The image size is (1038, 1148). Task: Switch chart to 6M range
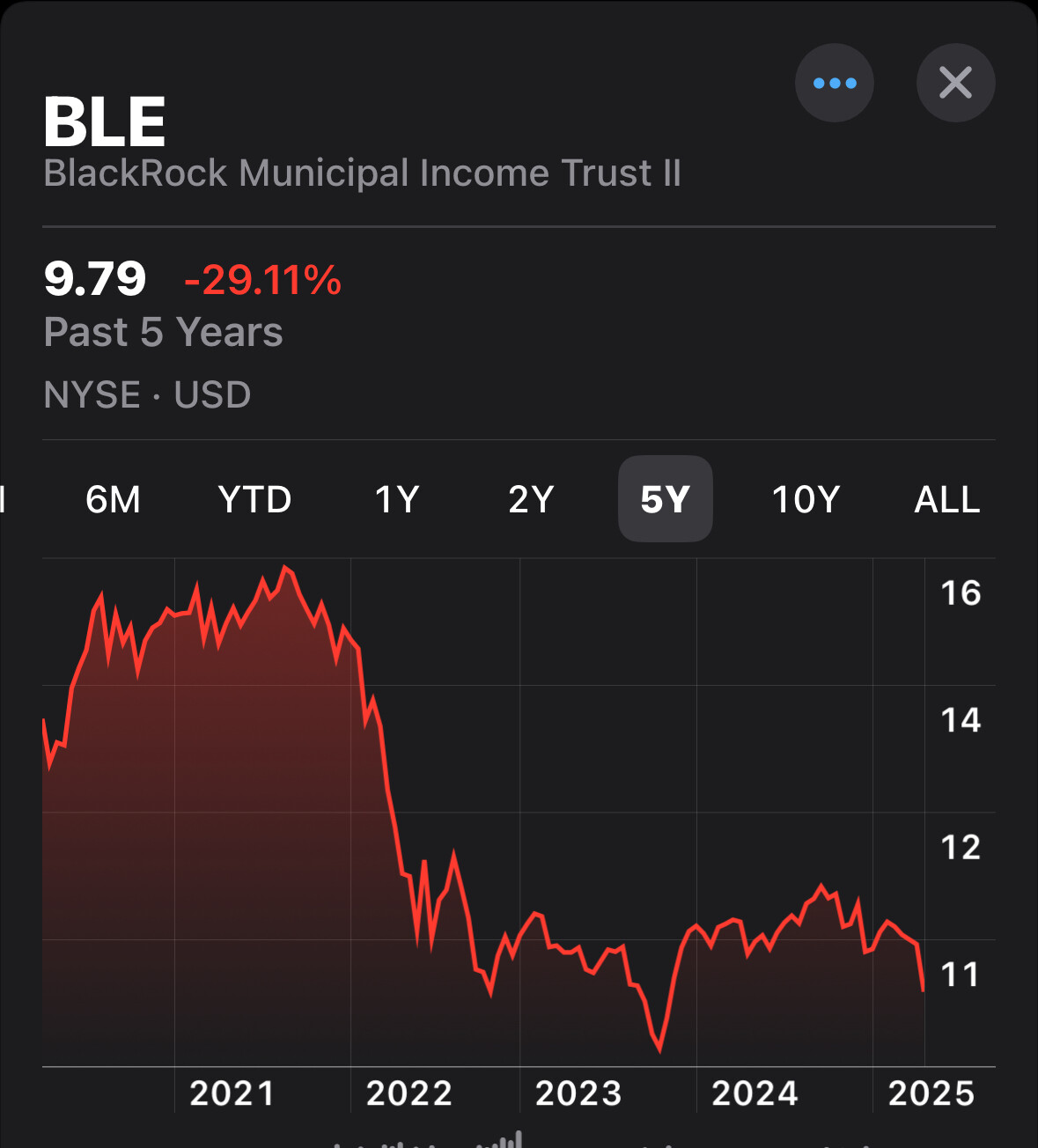click(x=113, y=499)
